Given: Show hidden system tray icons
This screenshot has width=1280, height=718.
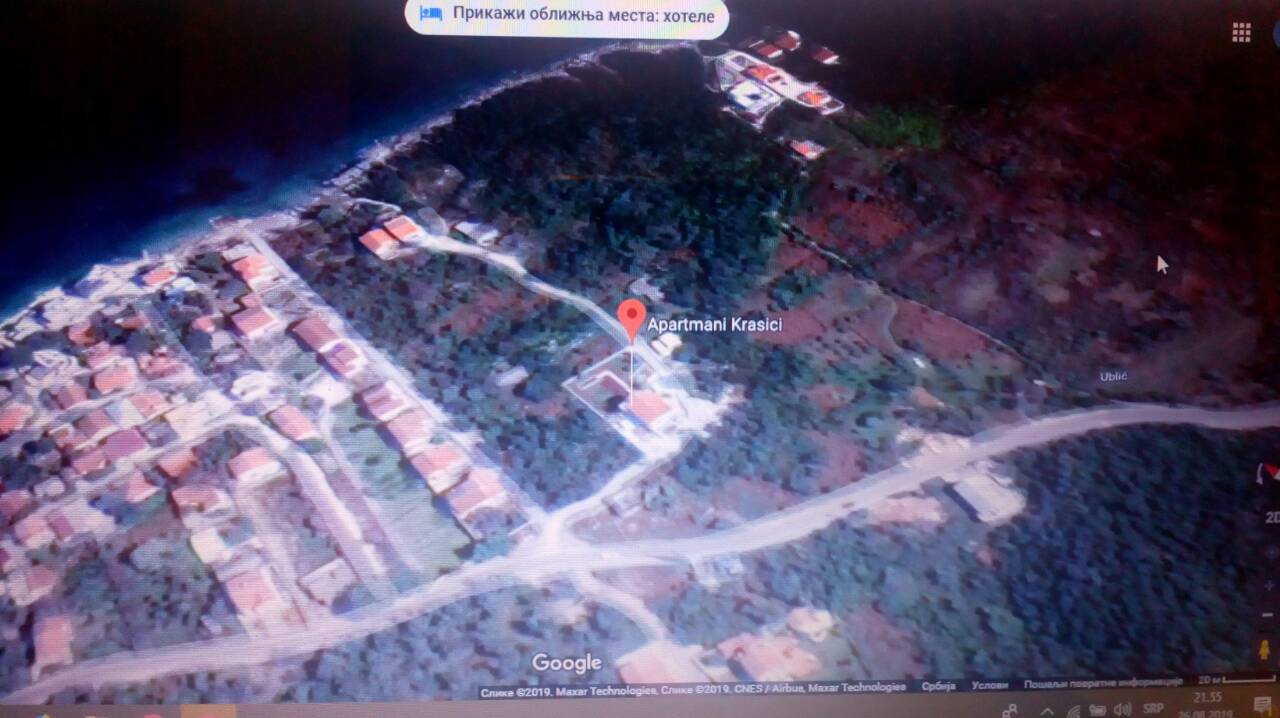Looking at the screenshot, I should 1046,709.
